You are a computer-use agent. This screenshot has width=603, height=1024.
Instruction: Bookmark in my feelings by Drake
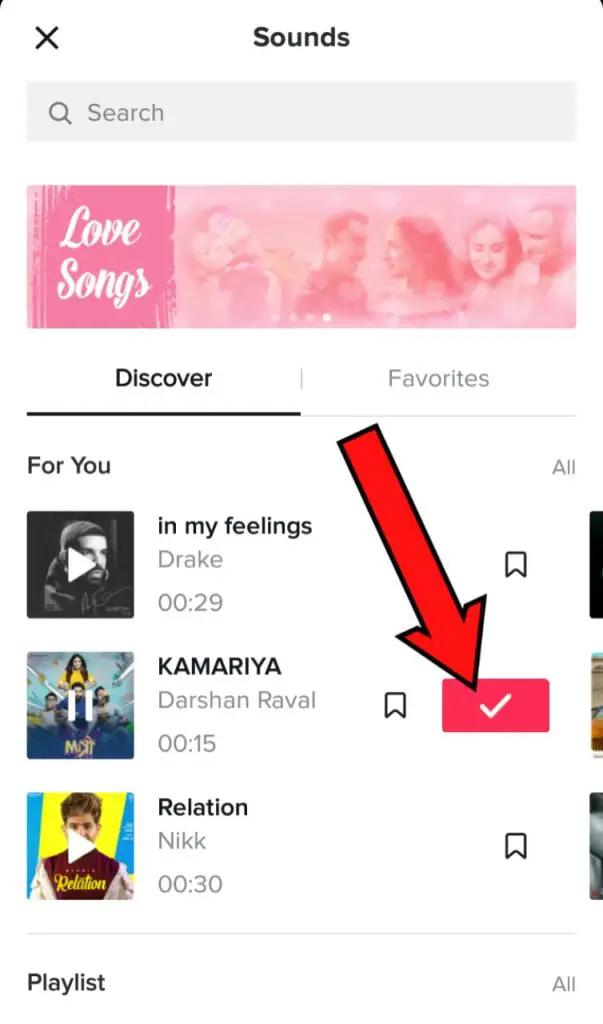coord(515,564)
